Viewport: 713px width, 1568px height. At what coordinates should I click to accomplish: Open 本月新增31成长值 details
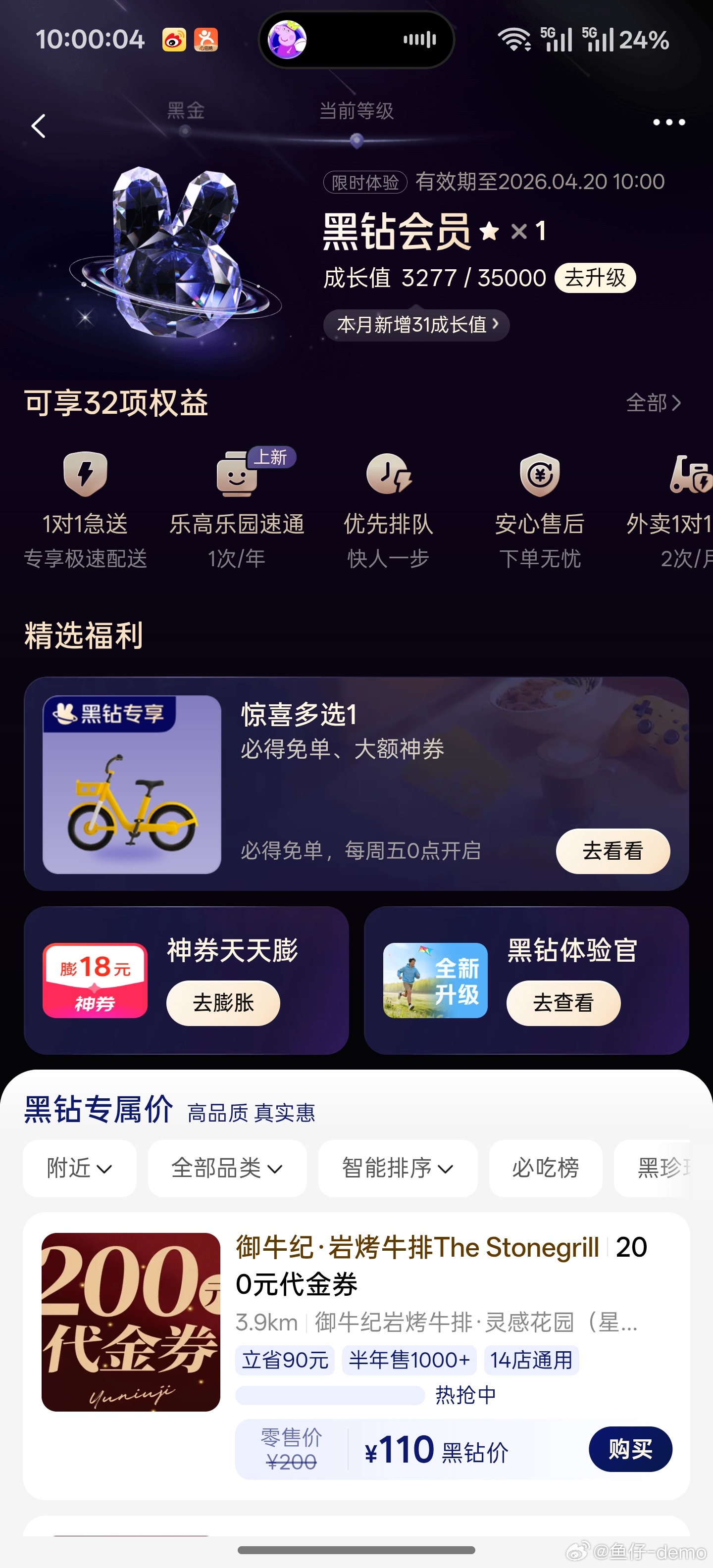coord(416,324)
